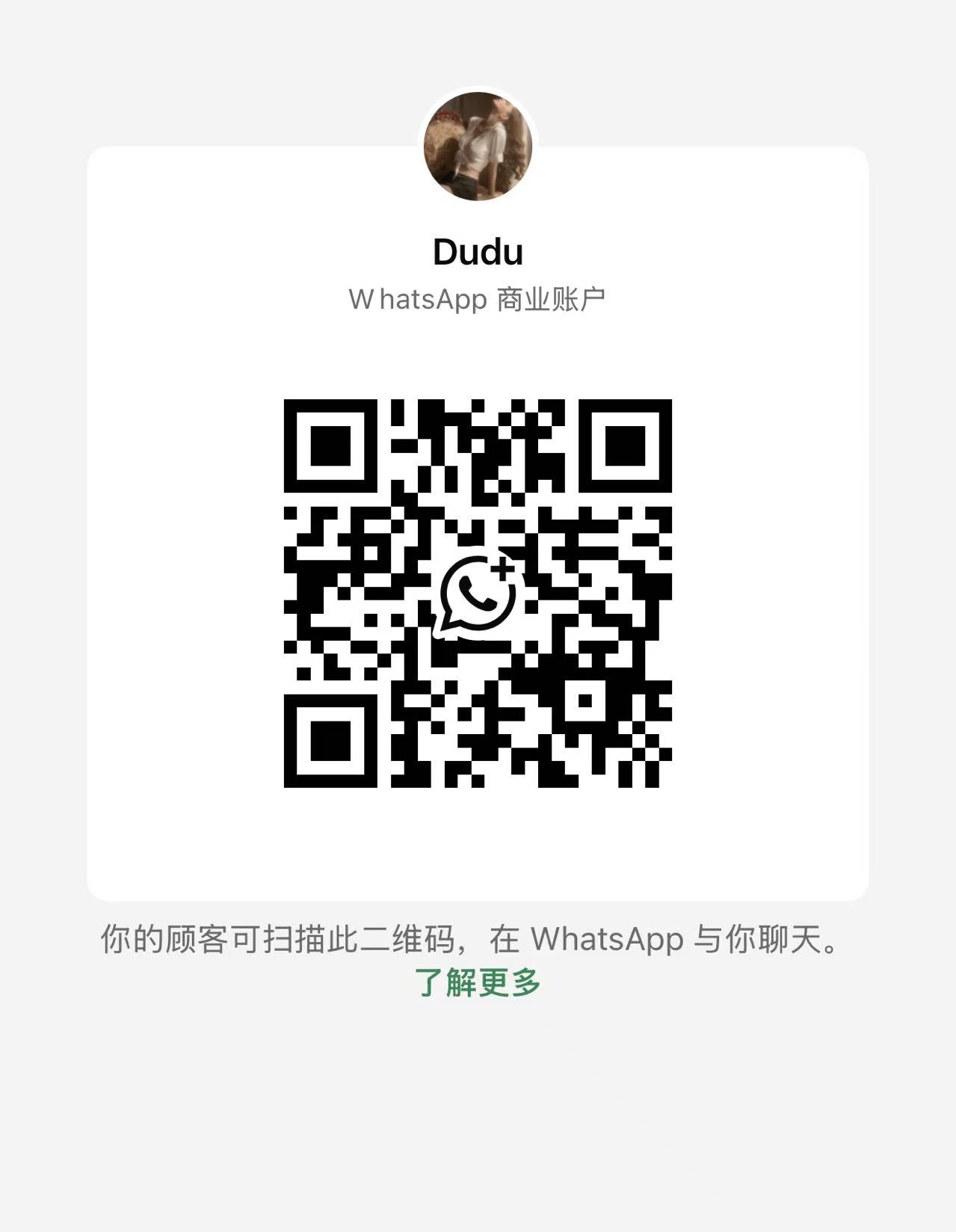Click the green 了解更多 text
This screenshot has width=956, height=1232.
[x=478, y=985]
